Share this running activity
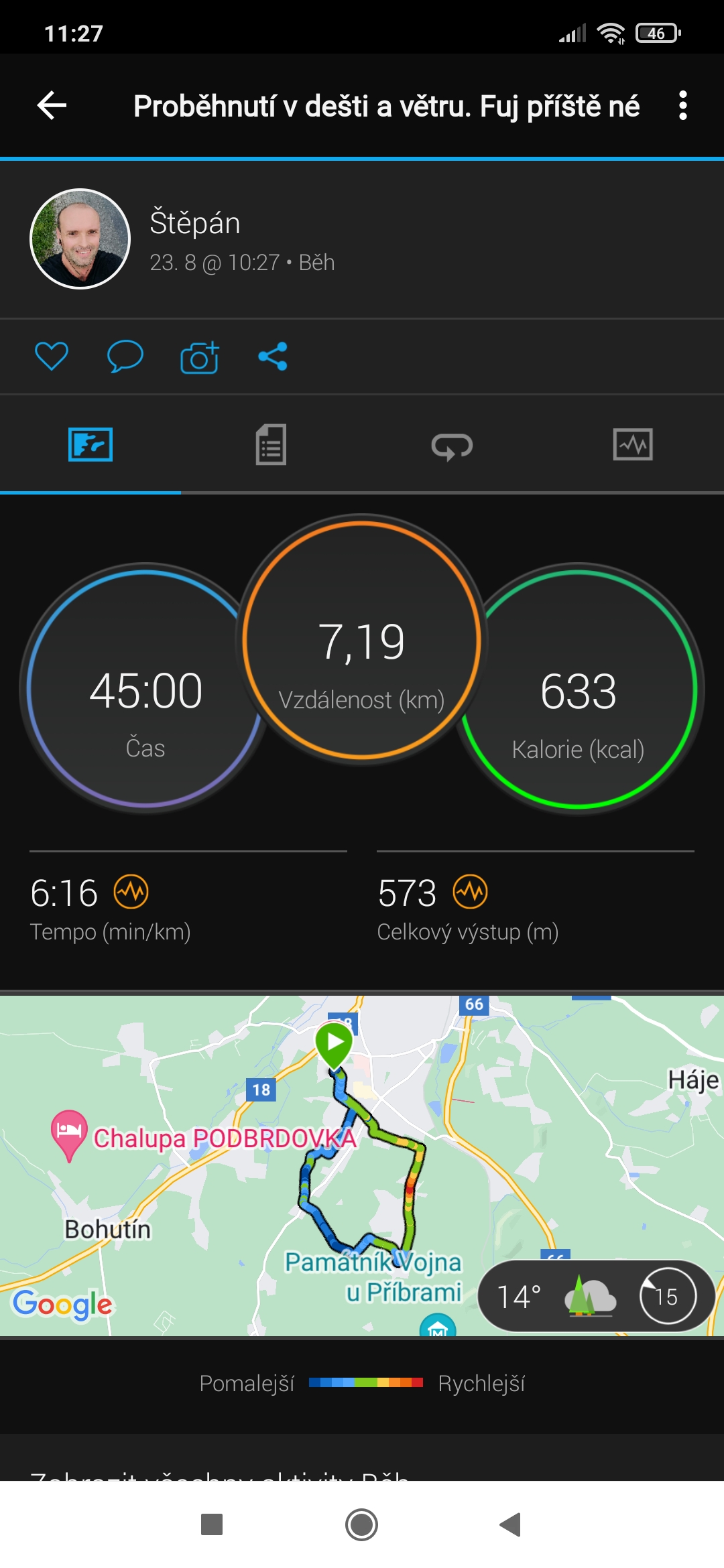This screenshot has width=724, height=1568. tap(273, 356)
